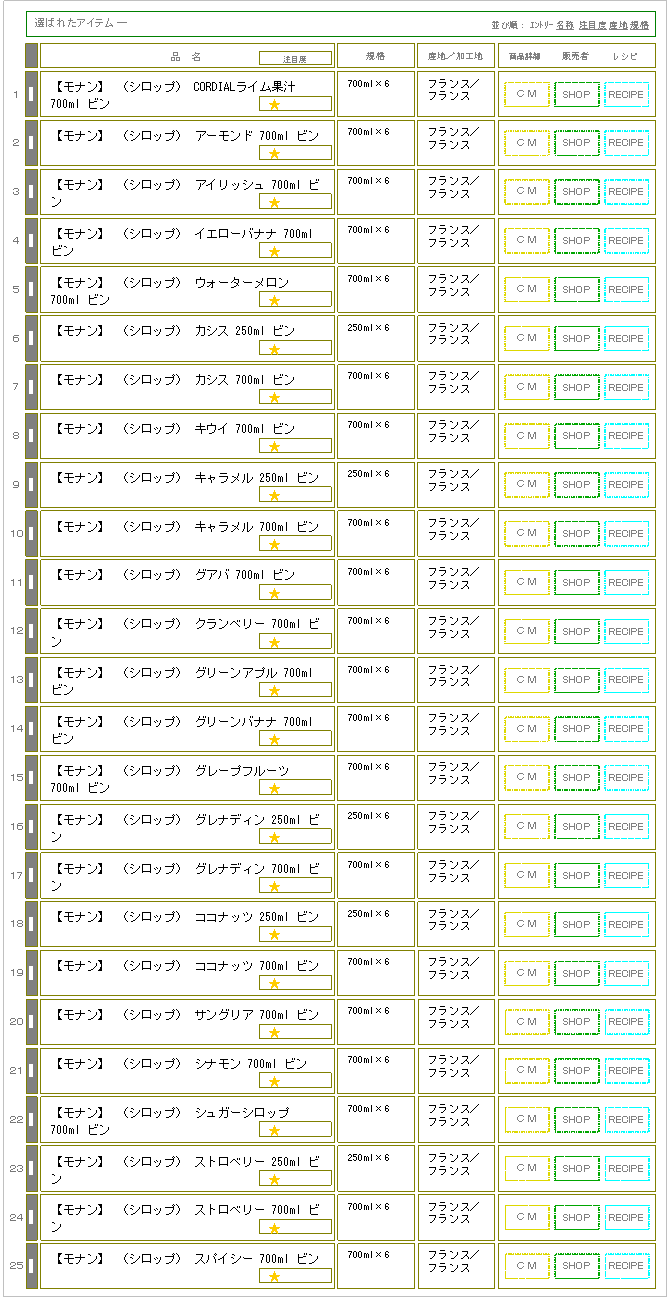Open SHOP for グレナディン 250ml
Screen dimensions: 668x1298
pyautogui.click(x=576, y=826)
